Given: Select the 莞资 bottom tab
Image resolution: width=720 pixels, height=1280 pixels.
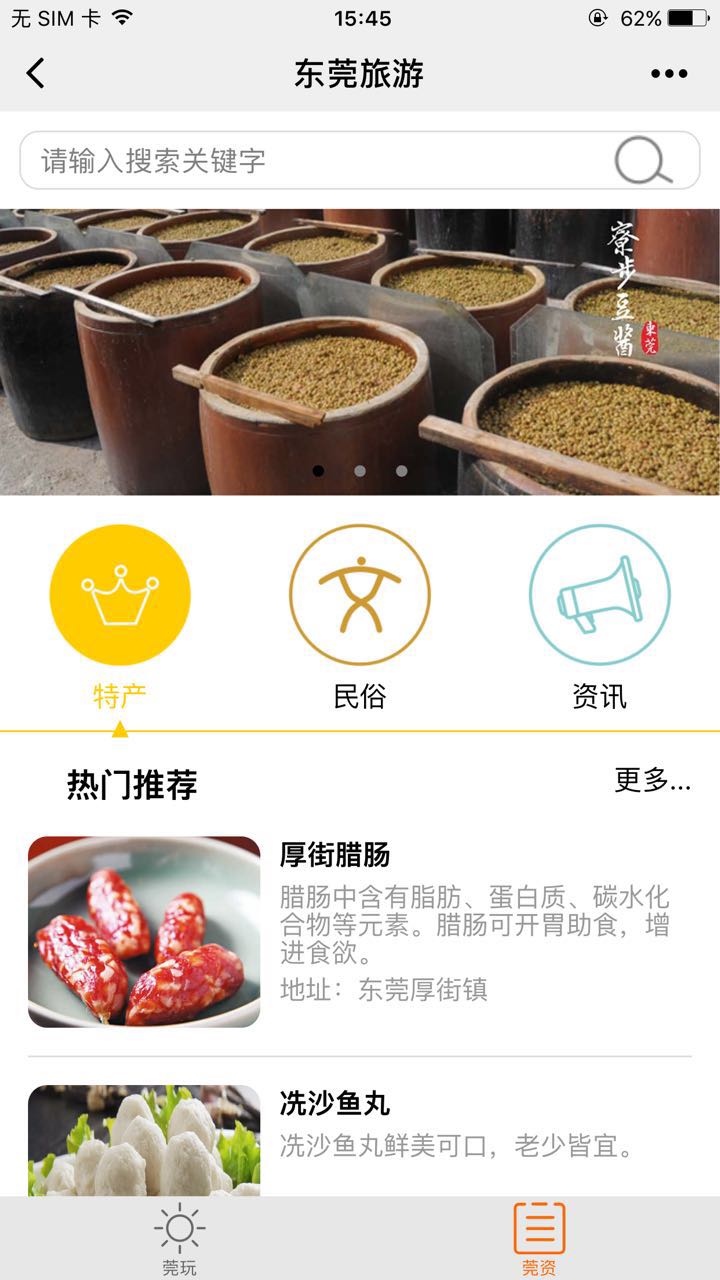Looking at the screenshot, I should tap(540, 1240).
